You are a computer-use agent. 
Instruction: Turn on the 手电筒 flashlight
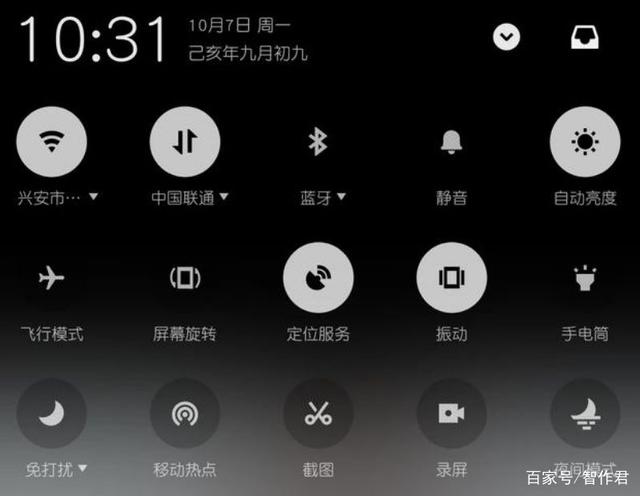584,277
